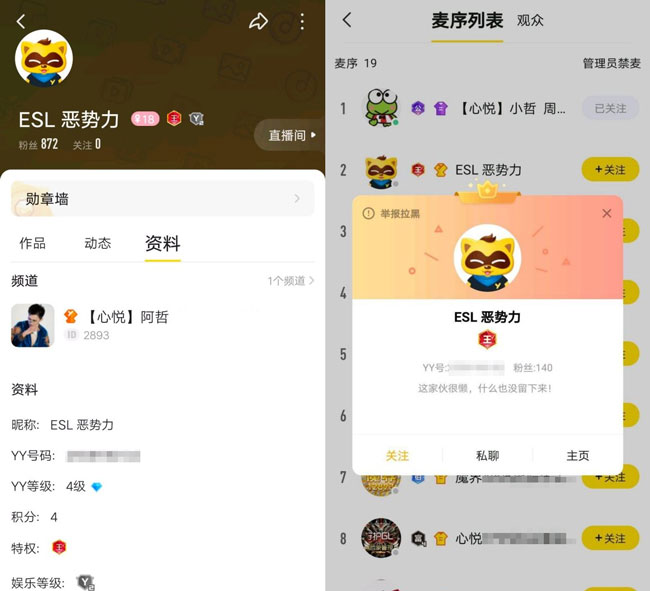
Task: Tap 举报拉黑 on the user card
Action: click(392, 214)
